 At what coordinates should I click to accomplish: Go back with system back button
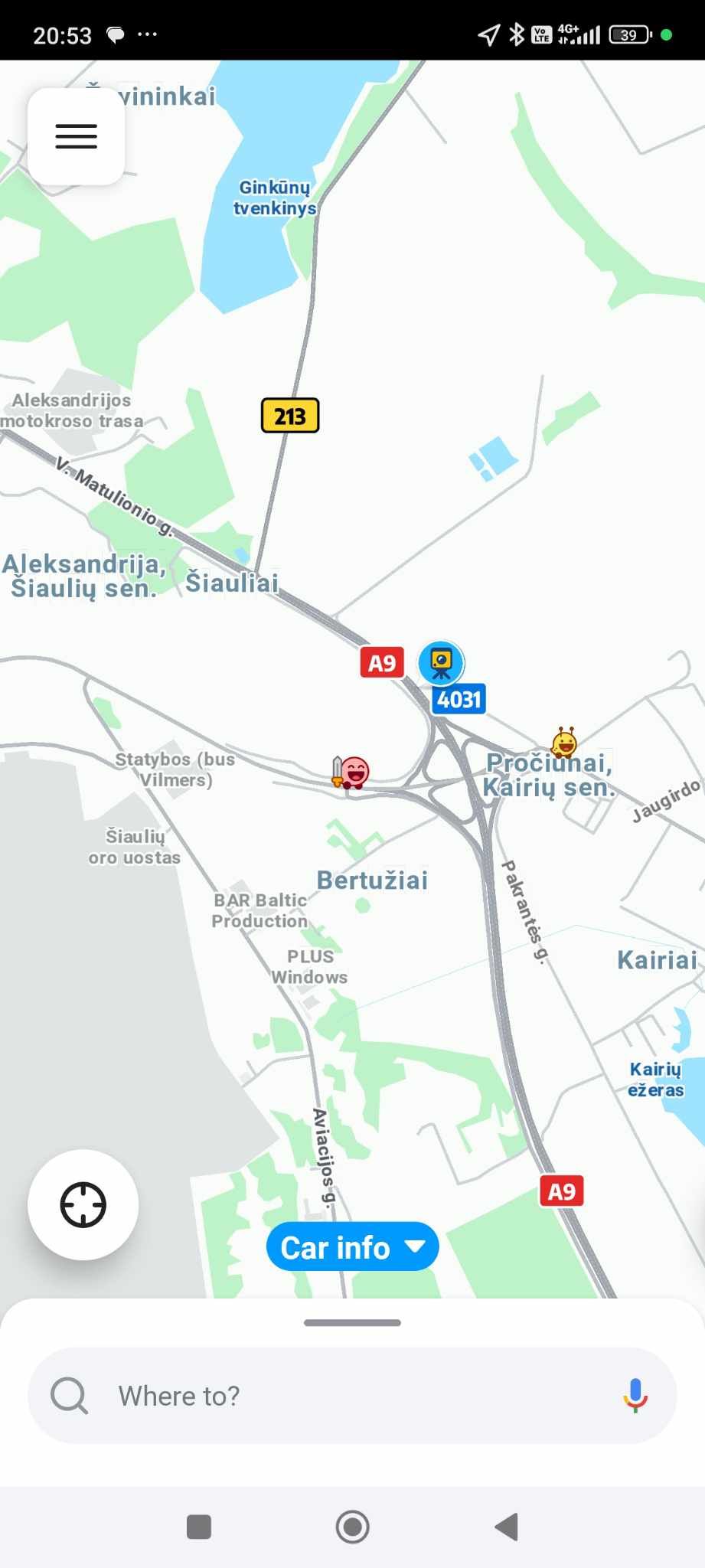coord(506,1527)
